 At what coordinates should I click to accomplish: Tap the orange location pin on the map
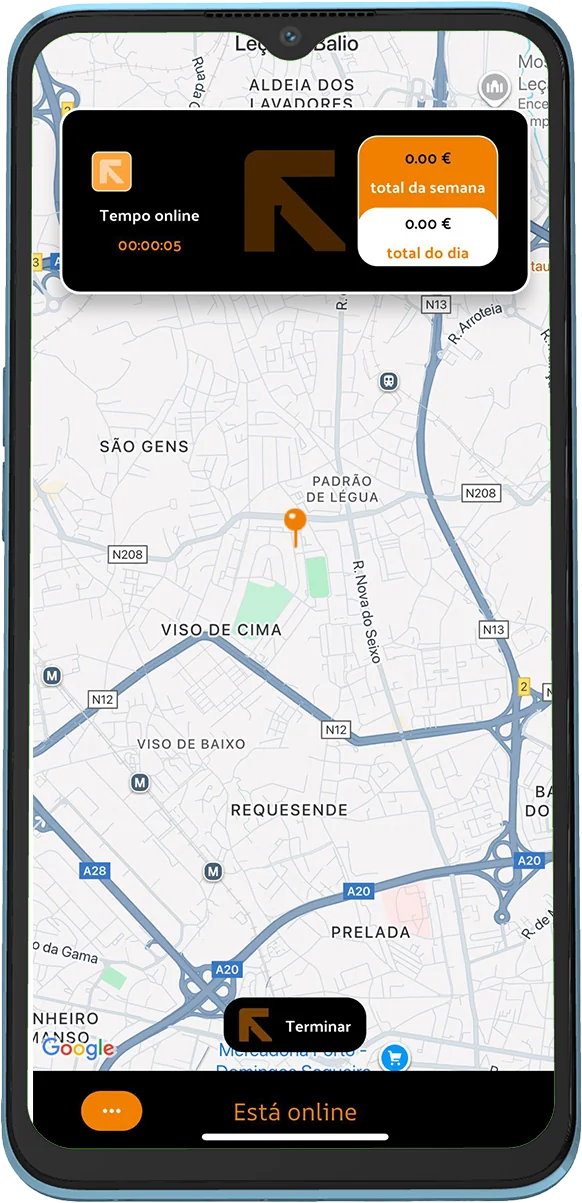click(294, 526)
